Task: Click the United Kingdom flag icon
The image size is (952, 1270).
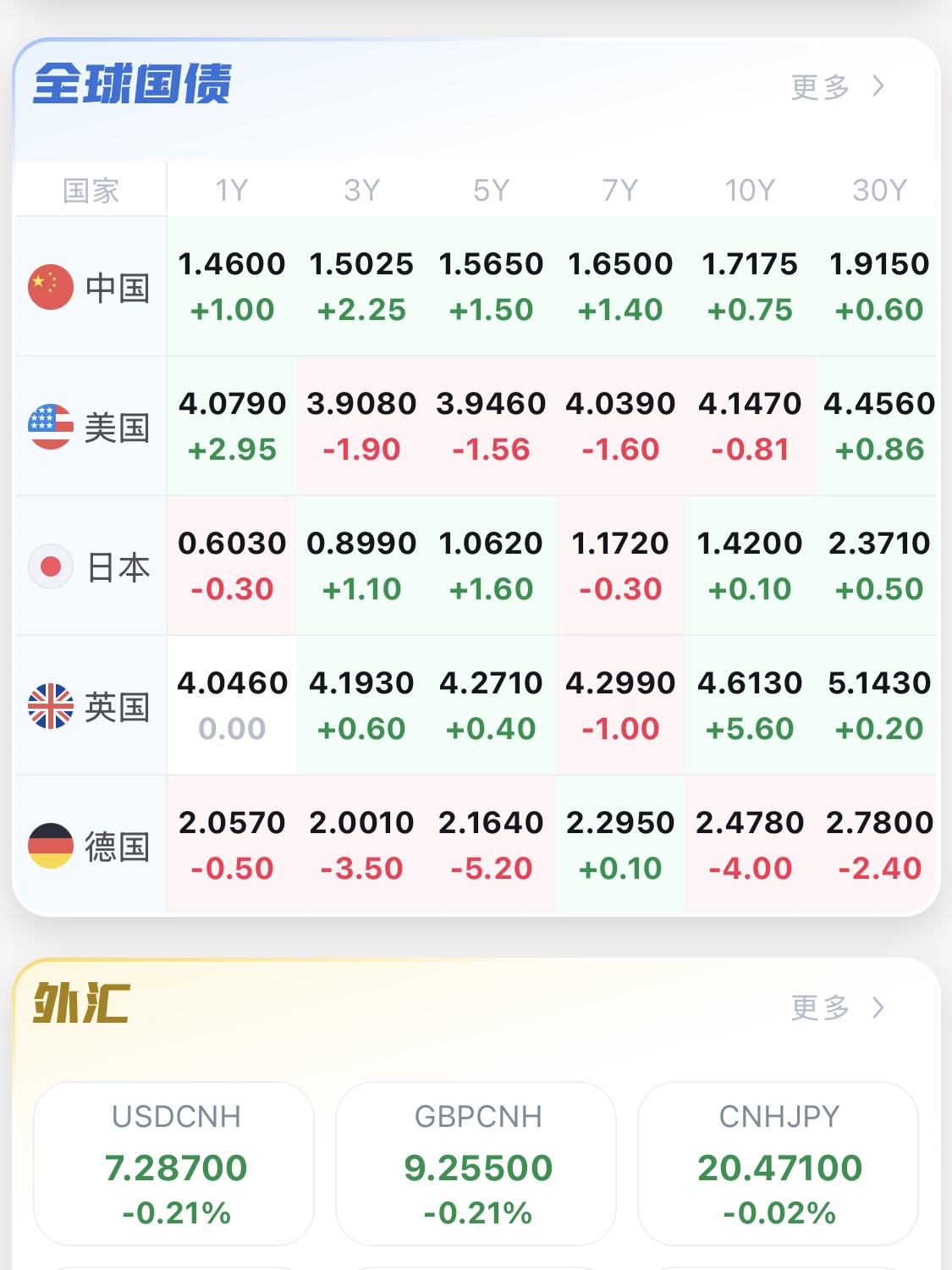Action: click(x=51, y=705)
